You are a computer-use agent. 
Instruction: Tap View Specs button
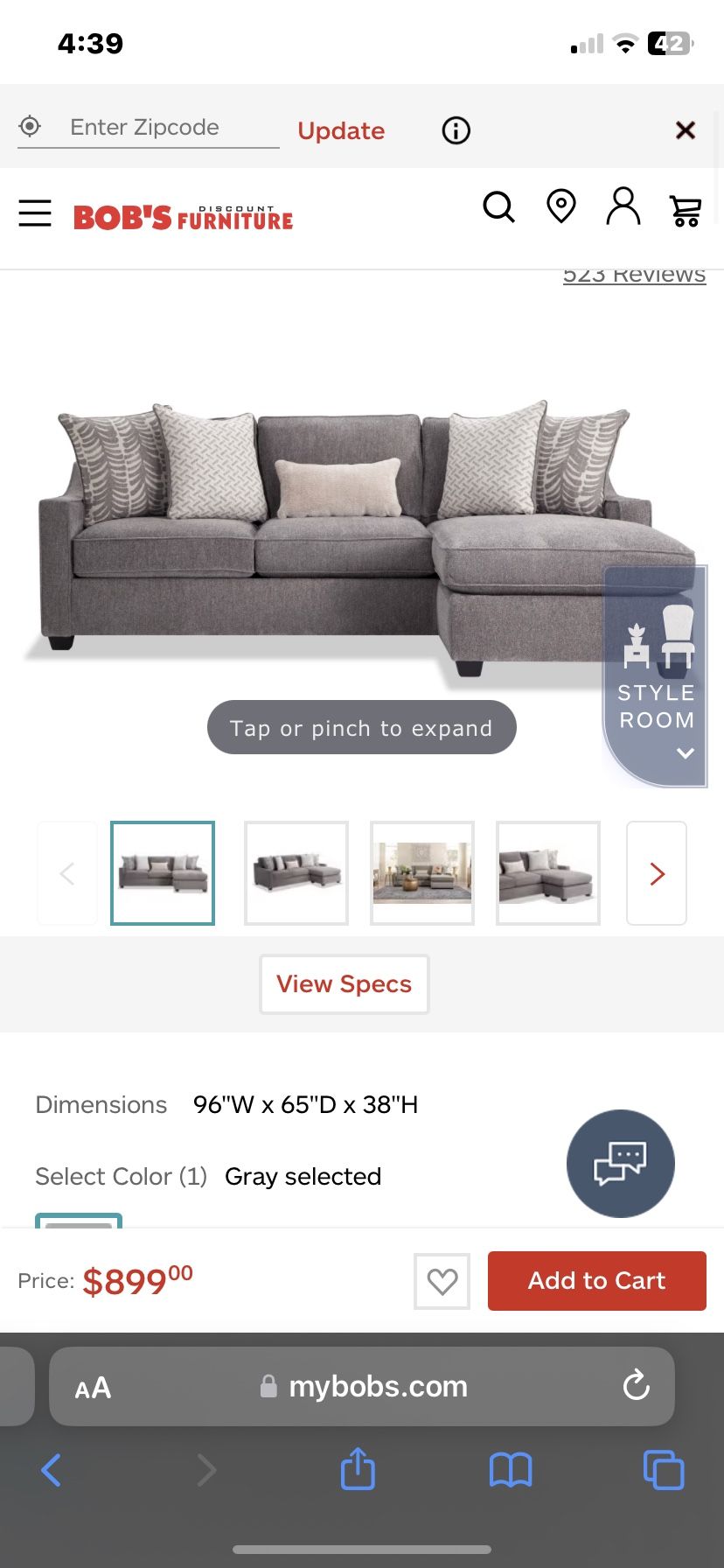(344, 984)
